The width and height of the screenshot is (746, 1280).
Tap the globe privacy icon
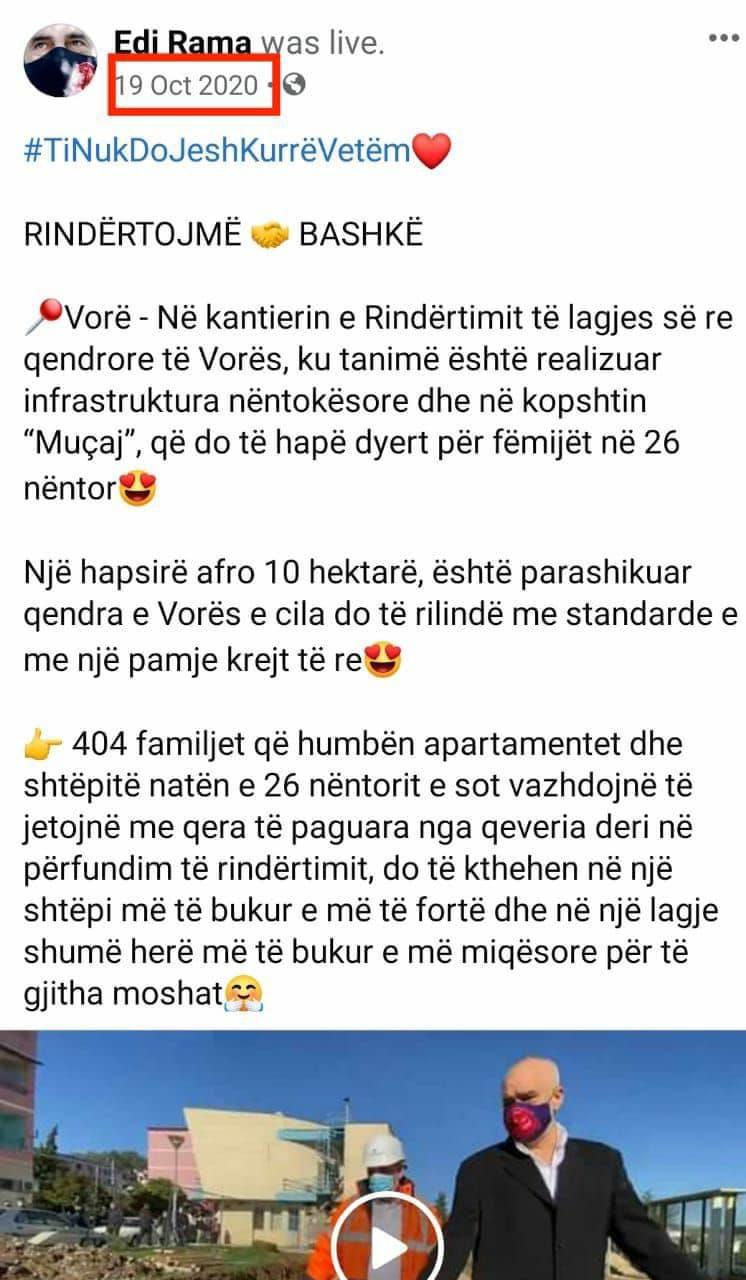[294, 86]
